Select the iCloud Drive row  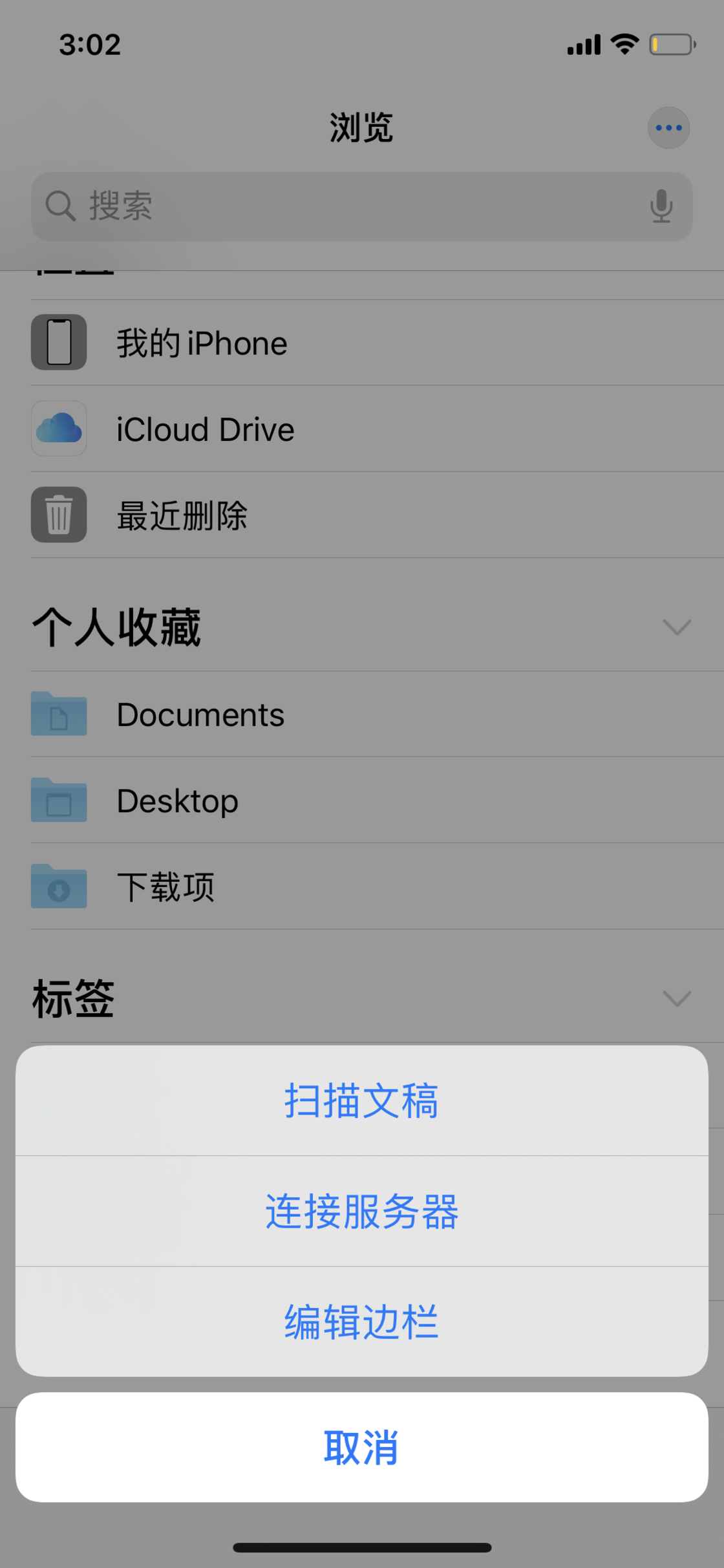pyautogui.click(x=259, y=429)
